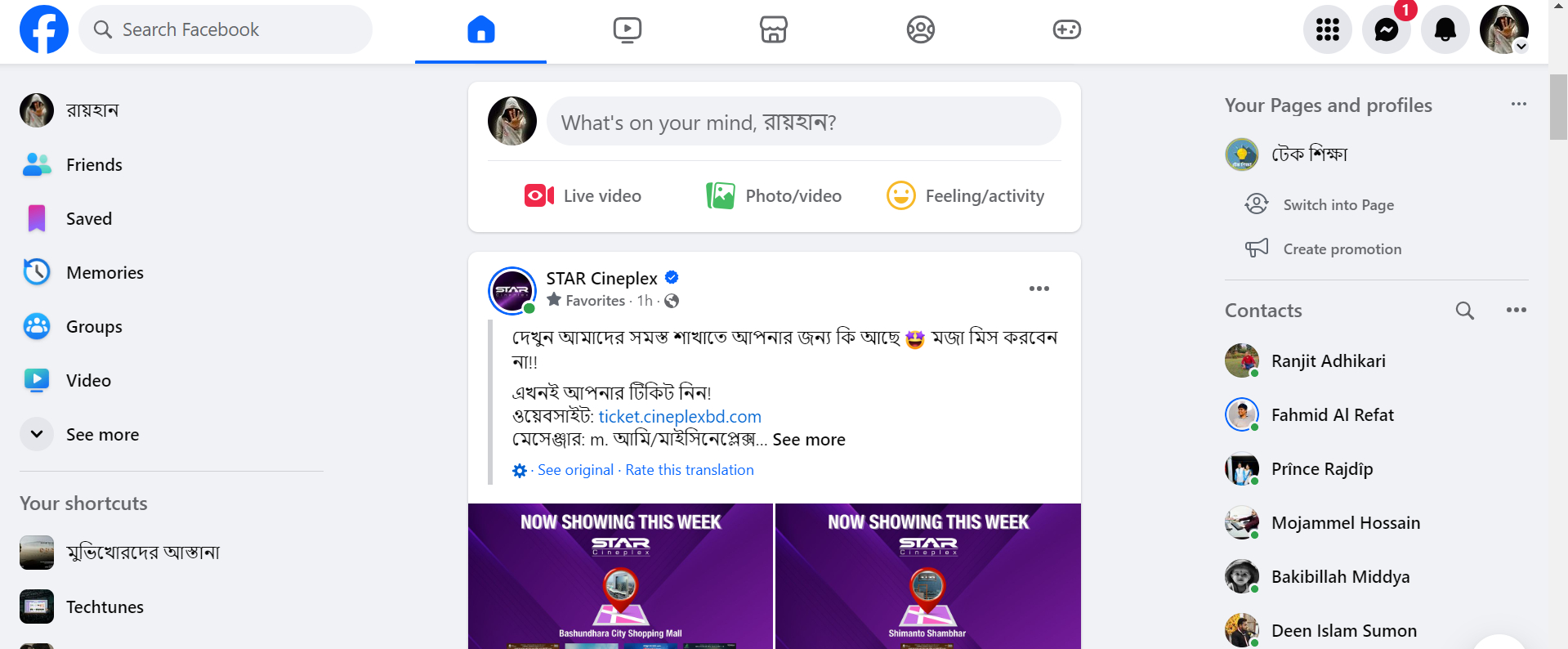
Task: Open Friends from the left menu
Action: coord(94,165)
